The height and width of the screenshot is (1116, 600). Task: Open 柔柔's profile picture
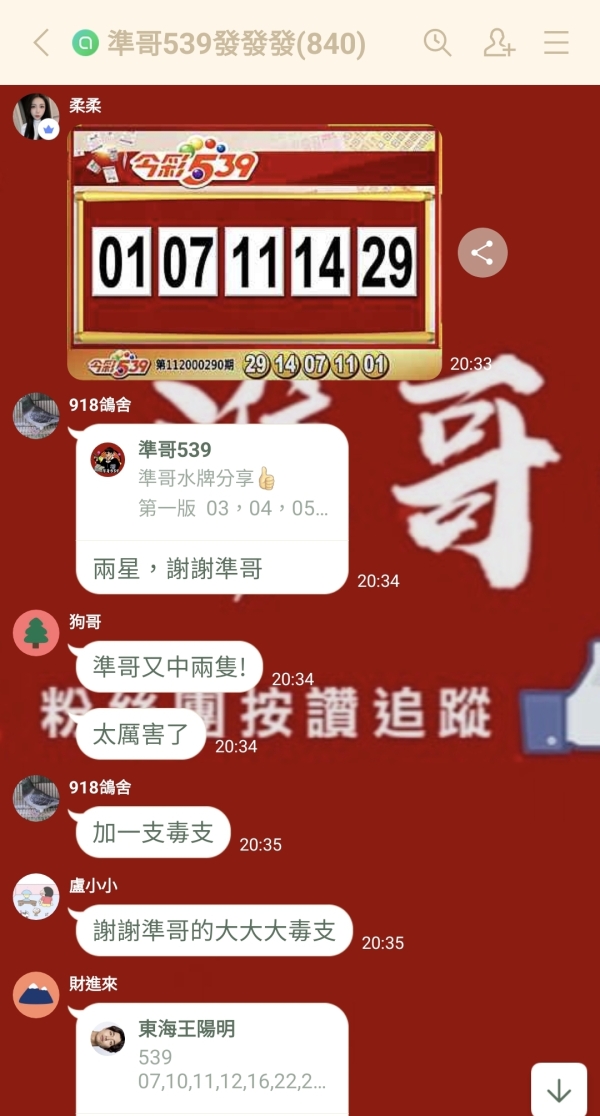(x=36, y=116)
